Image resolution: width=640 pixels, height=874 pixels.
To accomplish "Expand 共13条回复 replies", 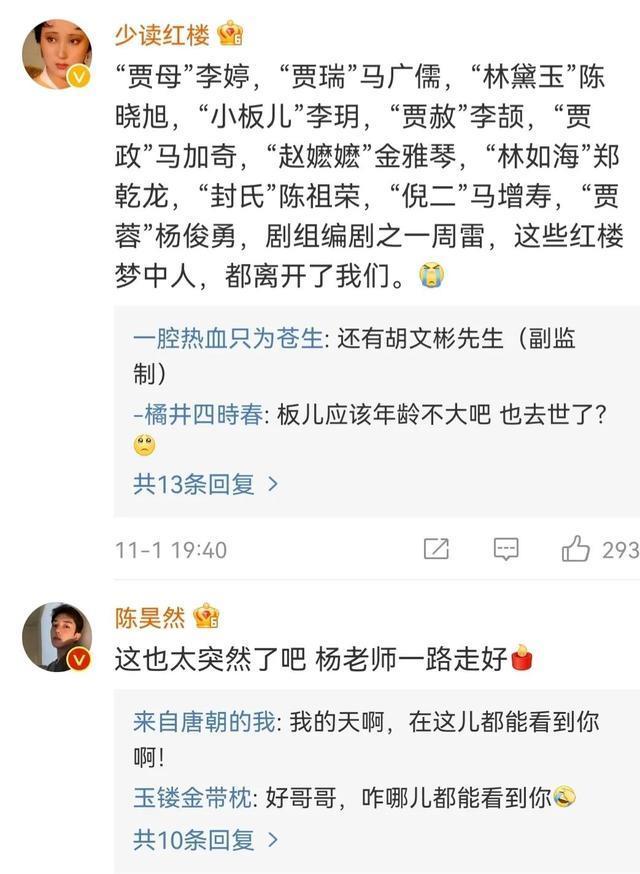I will pyautogui.click(x=205, y=484).
